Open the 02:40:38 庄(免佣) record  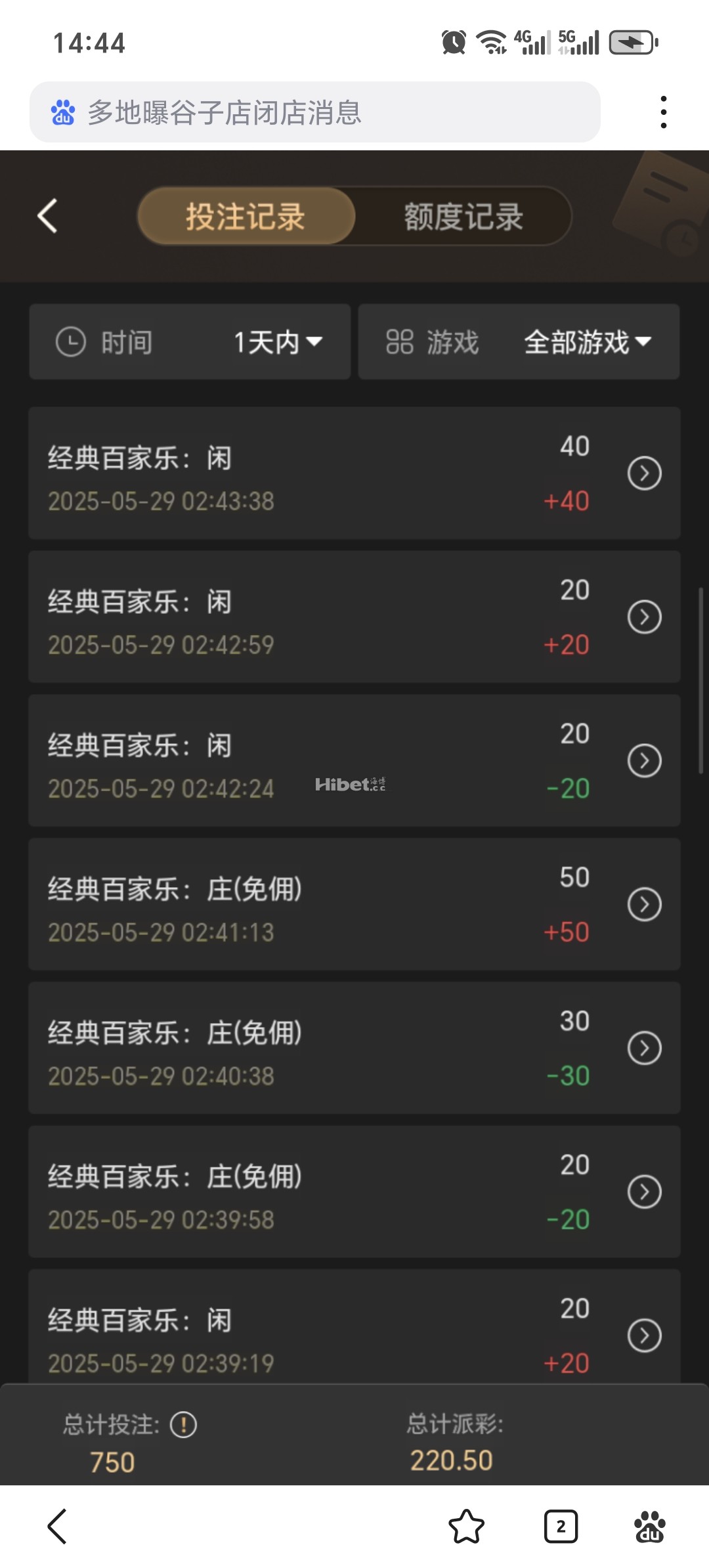[644, 1049]
